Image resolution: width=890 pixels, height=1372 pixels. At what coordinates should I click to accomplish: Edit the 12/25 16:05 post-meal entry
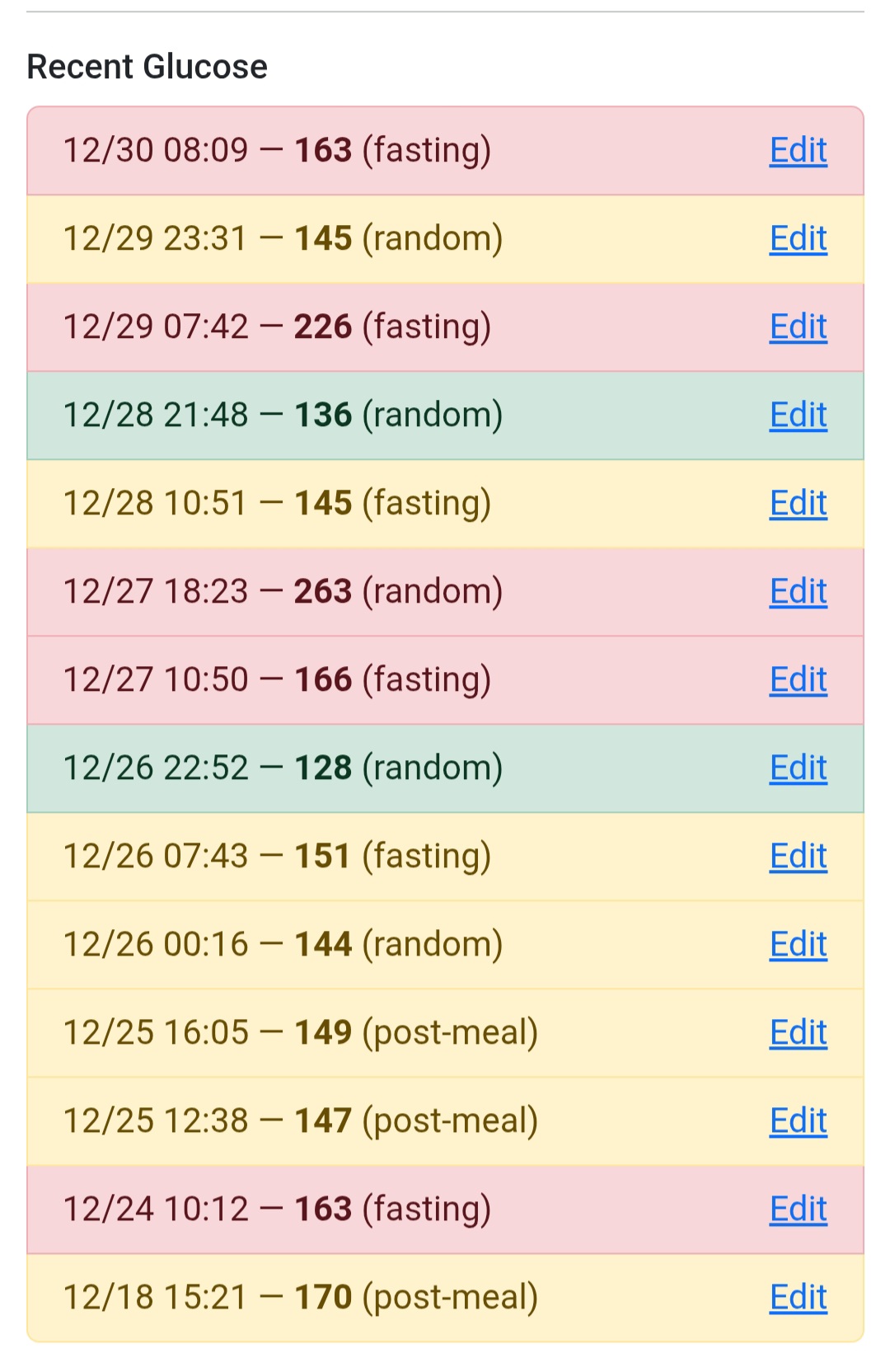click(797, 1032)
